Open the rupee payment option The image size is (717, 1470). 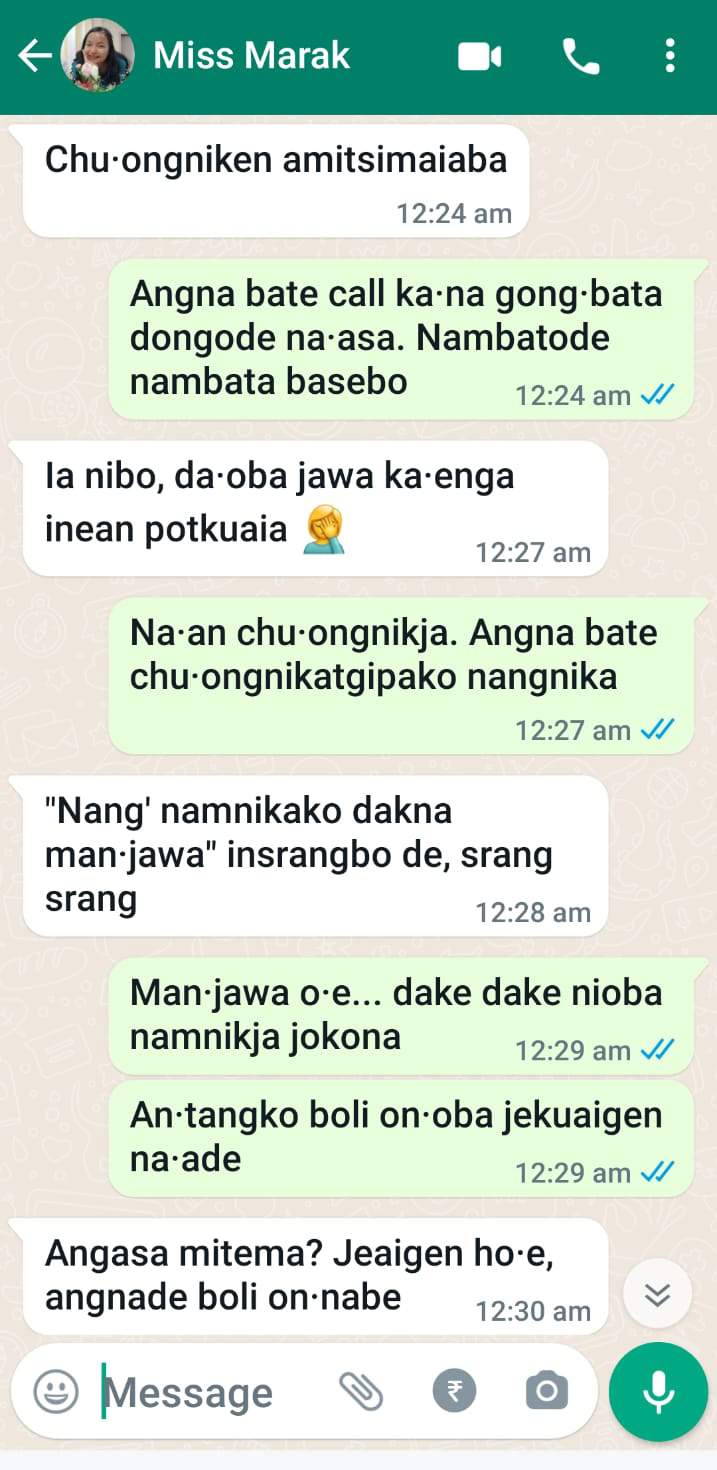[x=454, y=1391]
